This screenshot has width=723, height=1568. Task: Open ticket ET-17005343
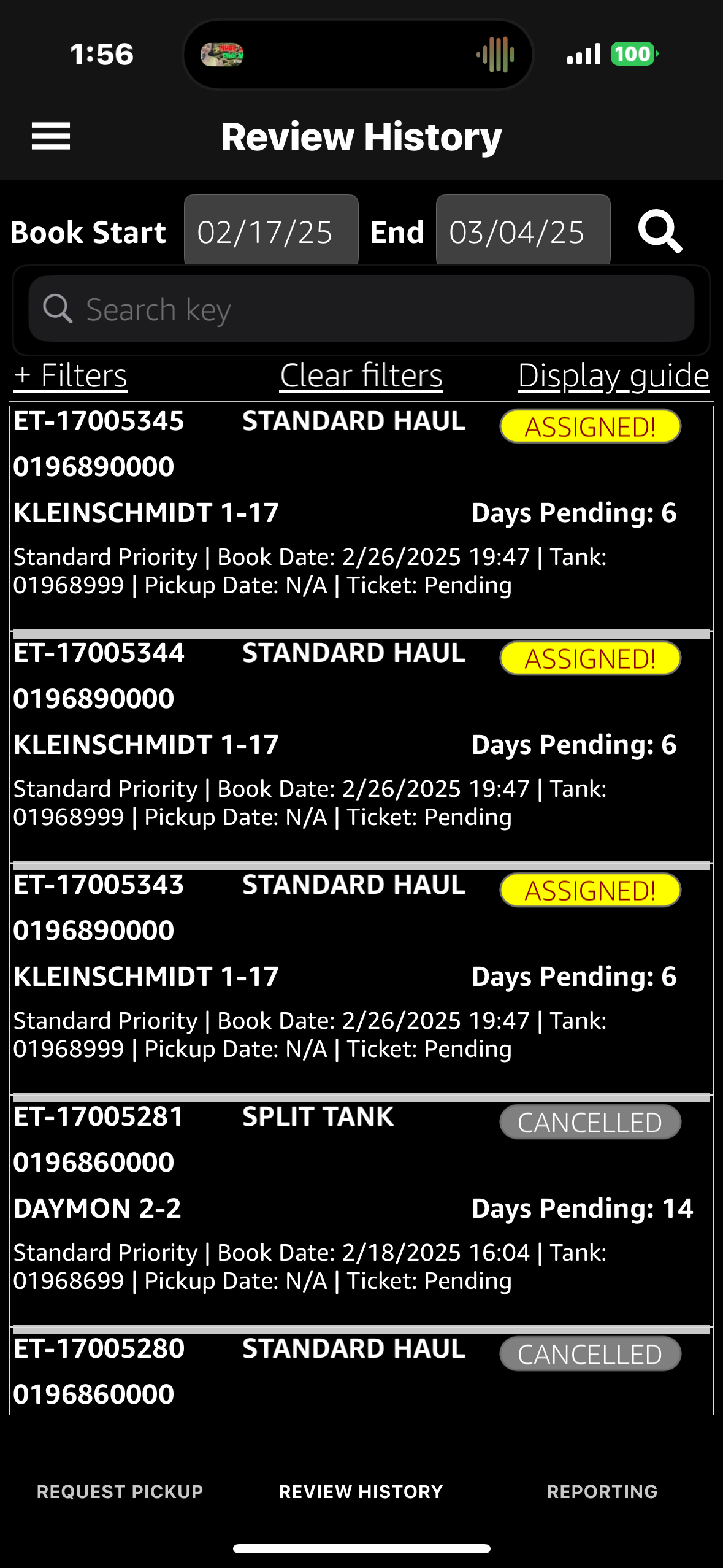[x=361, y=980]
